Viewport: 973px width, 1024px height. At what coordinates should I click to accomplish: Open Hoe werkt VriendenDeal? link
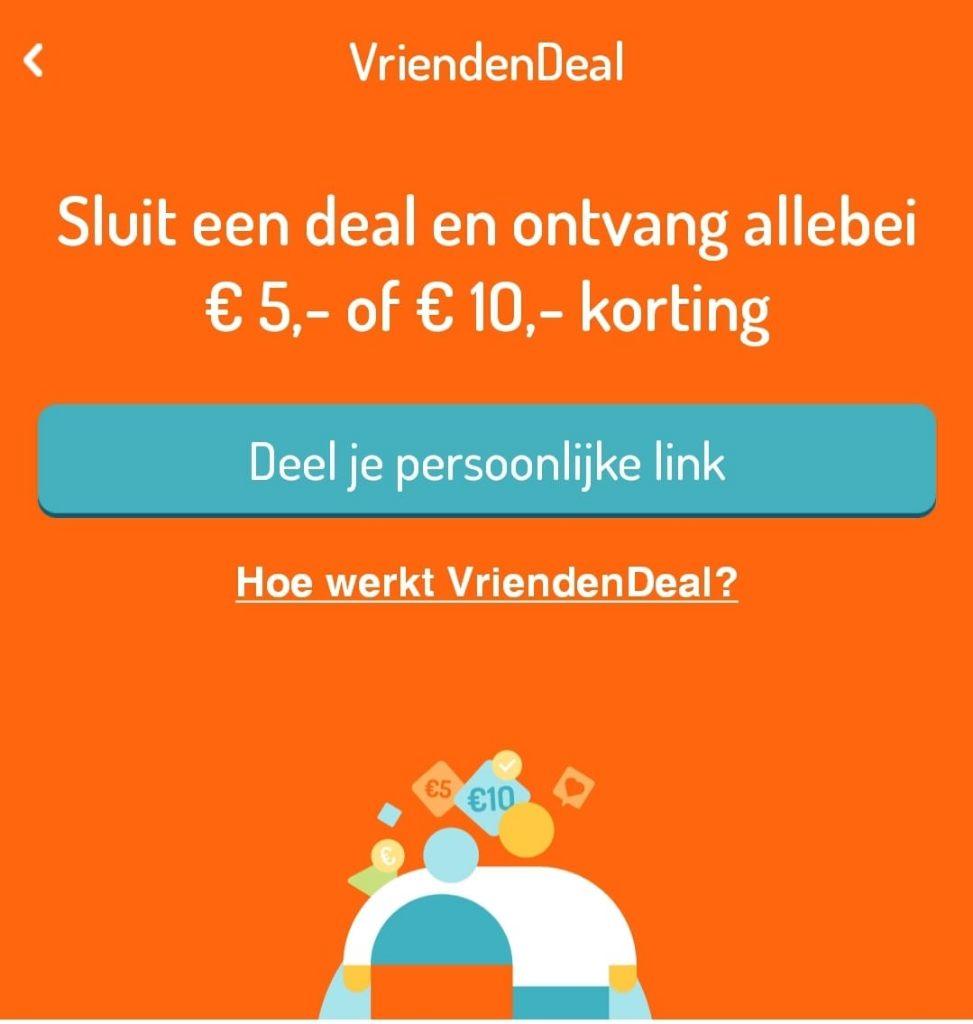(486, 580)
